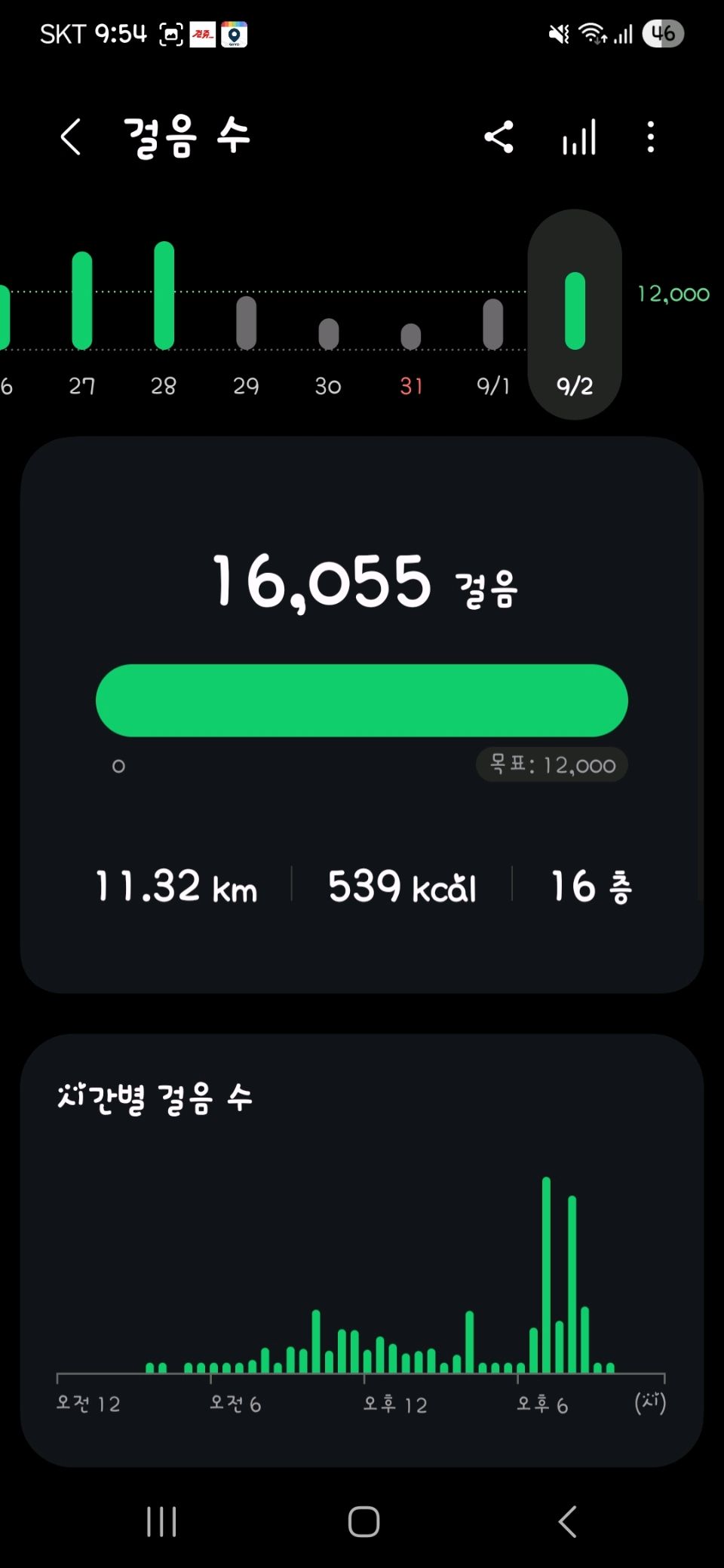Go back from the 걸음 수 screen
724x1568 pixels.
coord(71,137)
